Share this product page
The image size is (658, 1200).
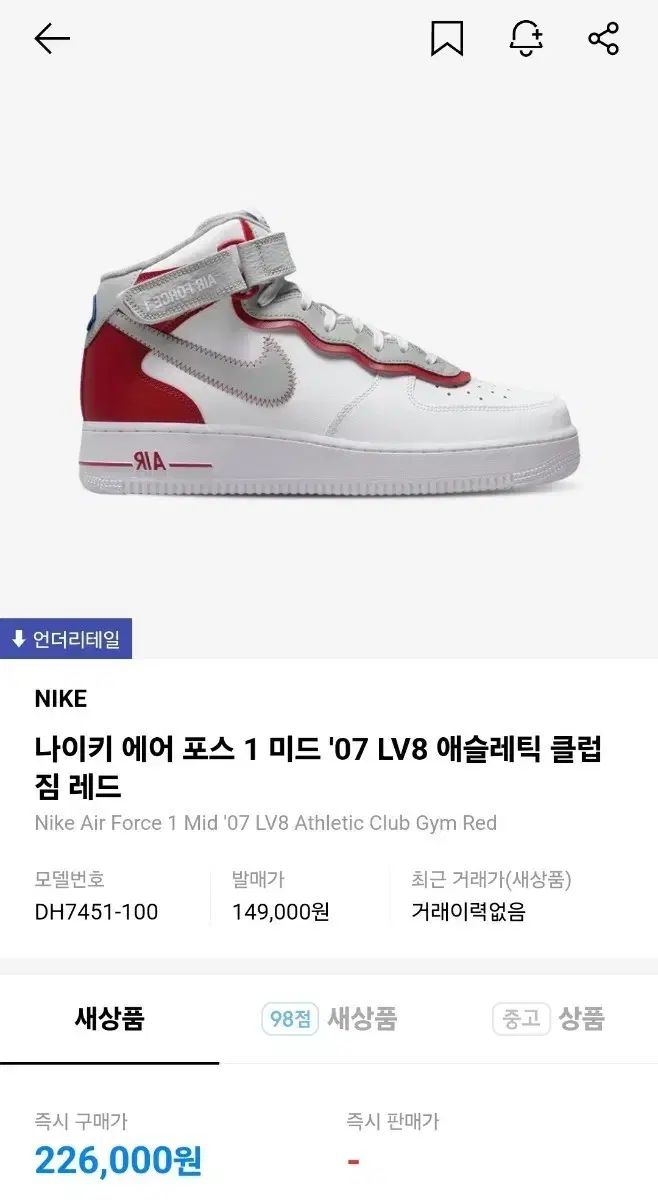[x=604, y=39]
